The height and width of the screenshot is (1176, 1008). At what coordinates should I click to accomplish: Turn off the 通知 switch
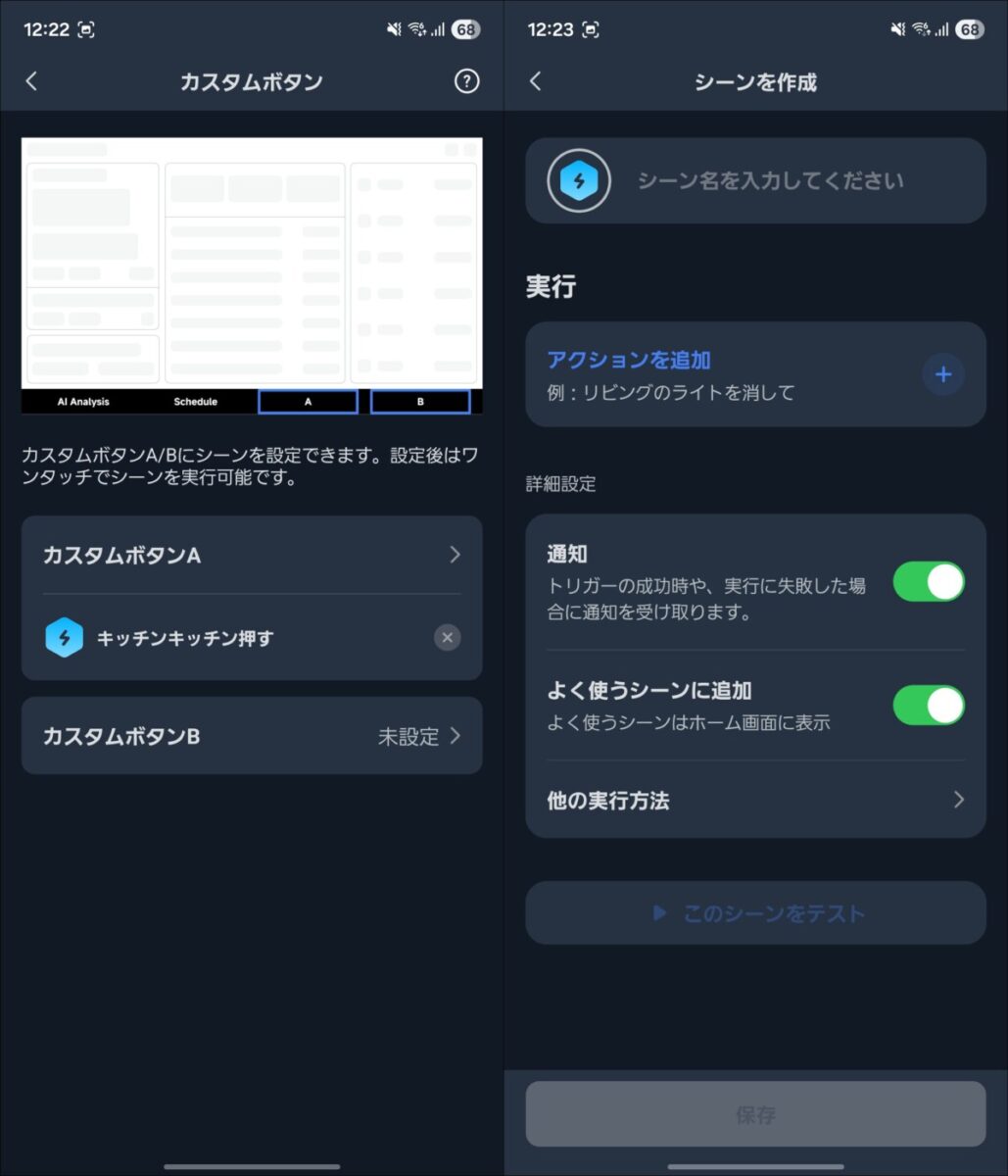(928, 582)
